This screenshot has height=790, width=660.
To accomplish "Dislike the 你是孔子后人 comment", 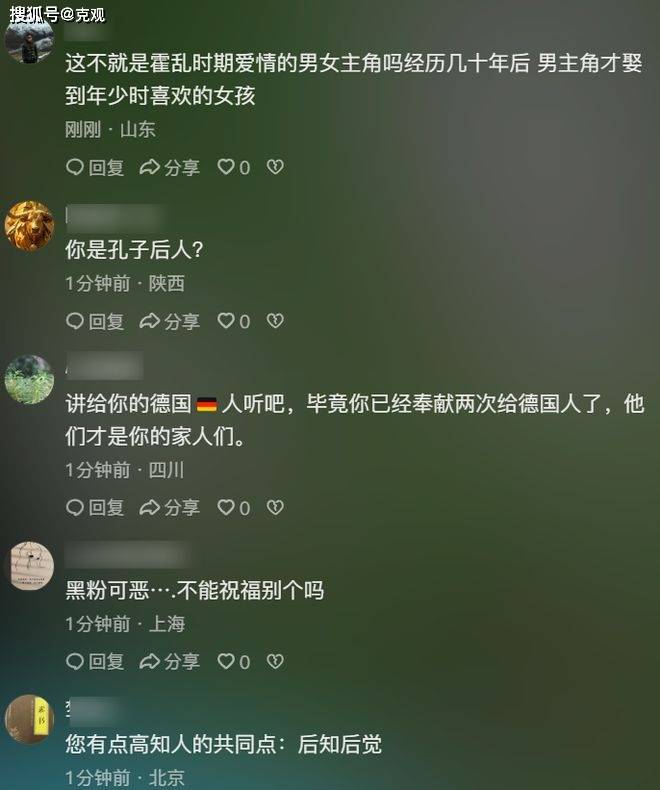I will (x=276, y=321).
